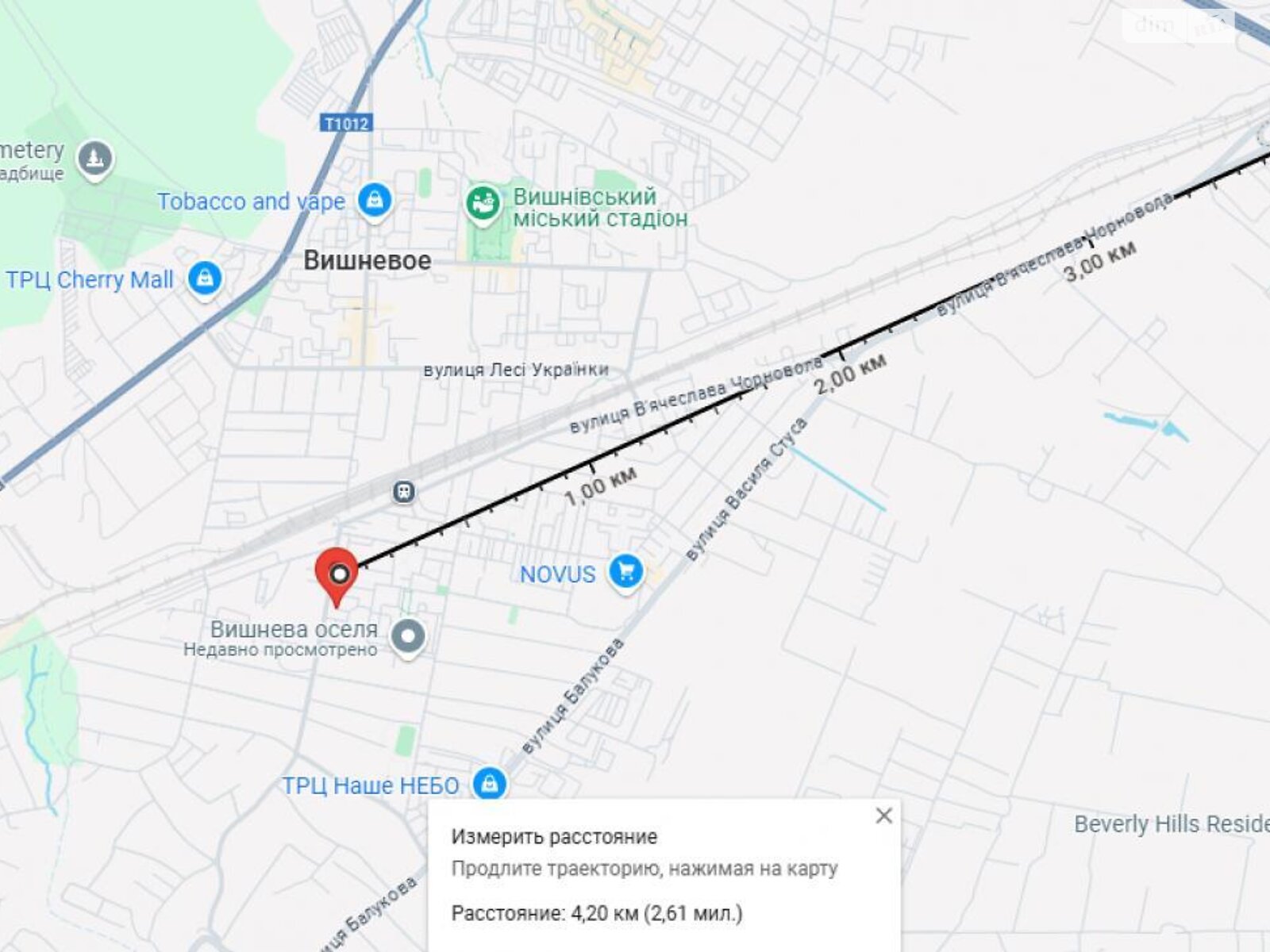Screen dimensions: 1270x952
Task: Open the Вишнівський міський стадіон marker
Action: [x=483, y=203]
